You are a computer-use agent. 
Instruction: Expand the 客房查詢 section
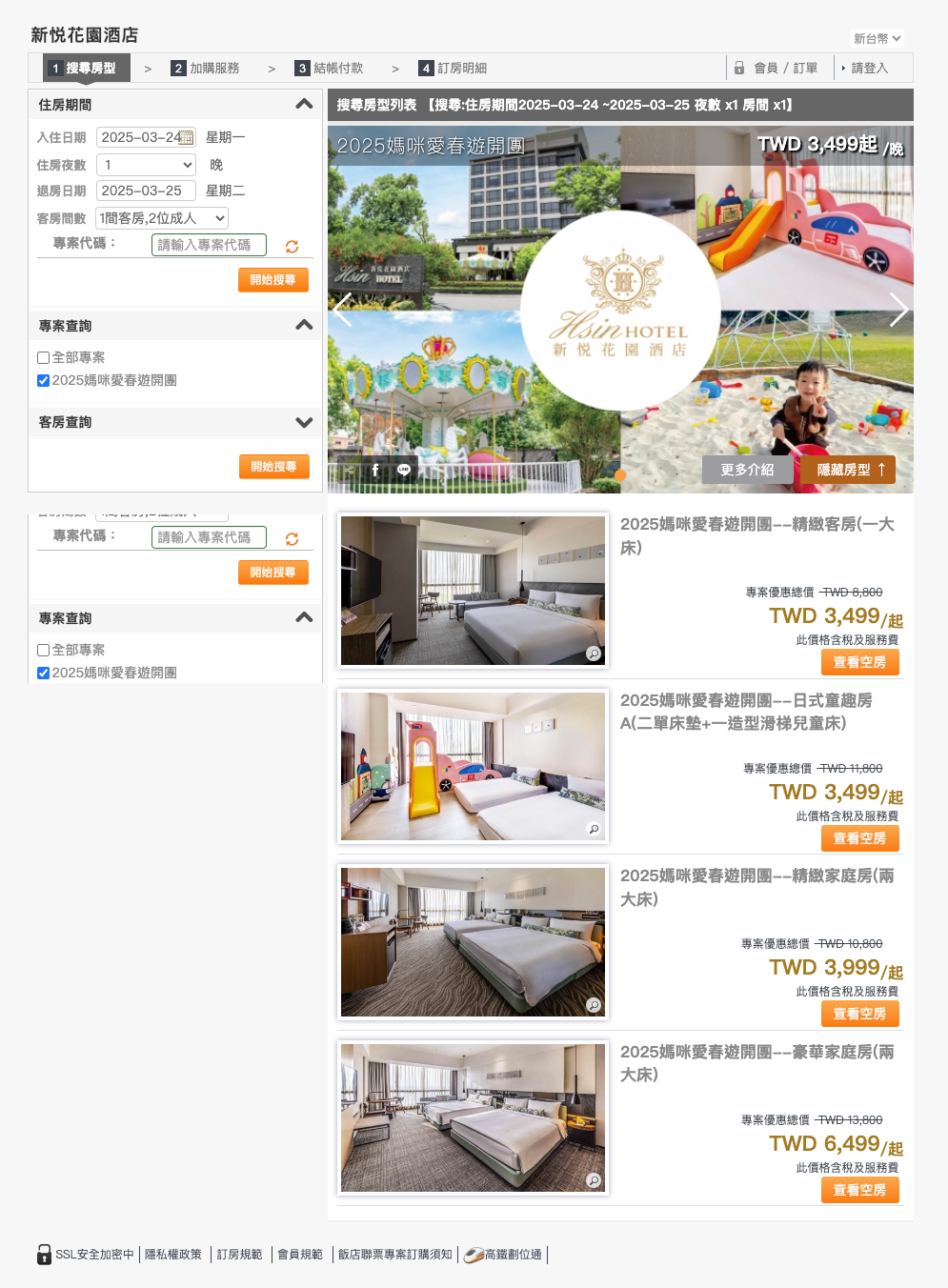point(304,422)
